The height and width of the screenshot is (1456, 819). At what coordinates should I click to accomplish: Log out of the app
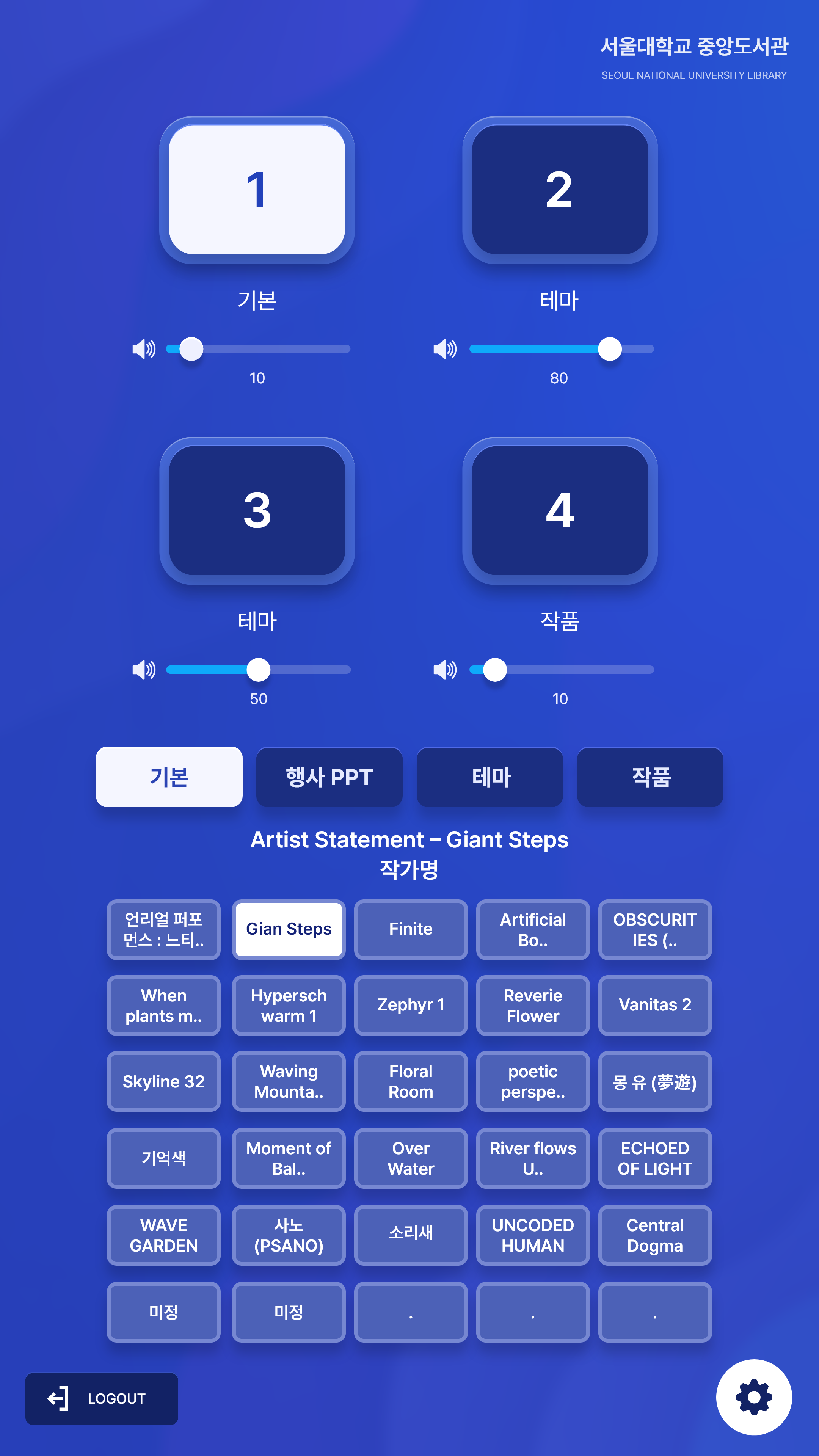point(102,1398)
